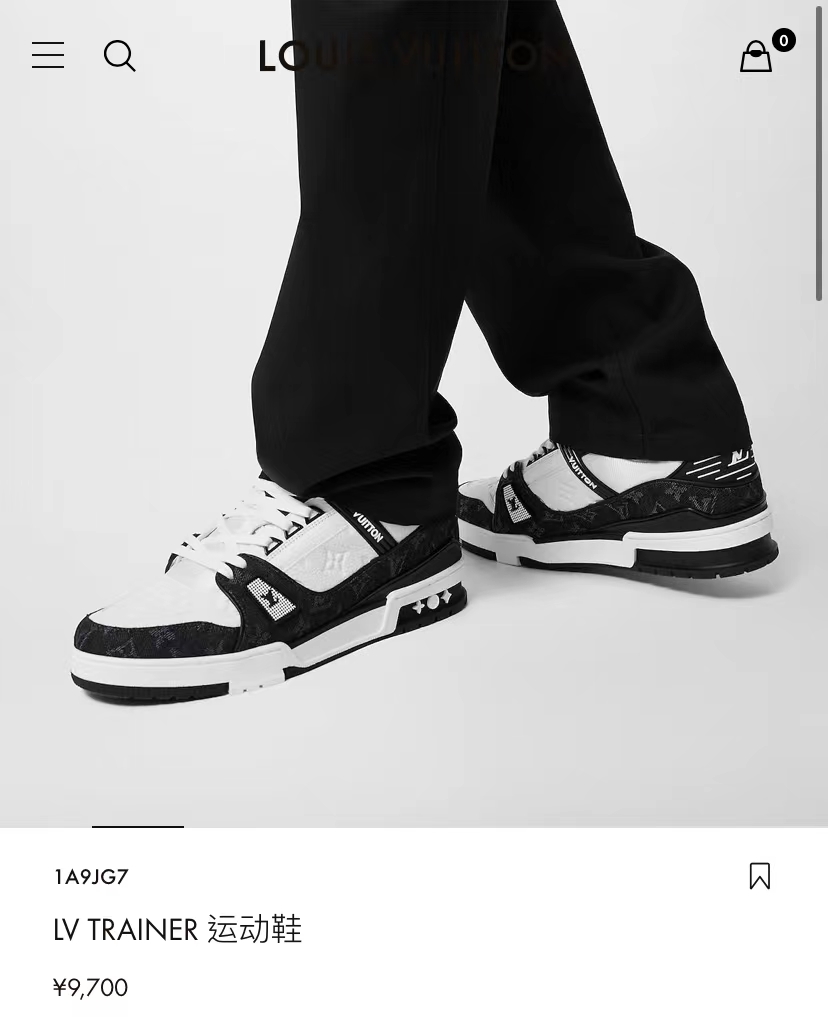Save LV Trainer to wishlist
This screenshot has width=828, height=1017.
(760, 876)
